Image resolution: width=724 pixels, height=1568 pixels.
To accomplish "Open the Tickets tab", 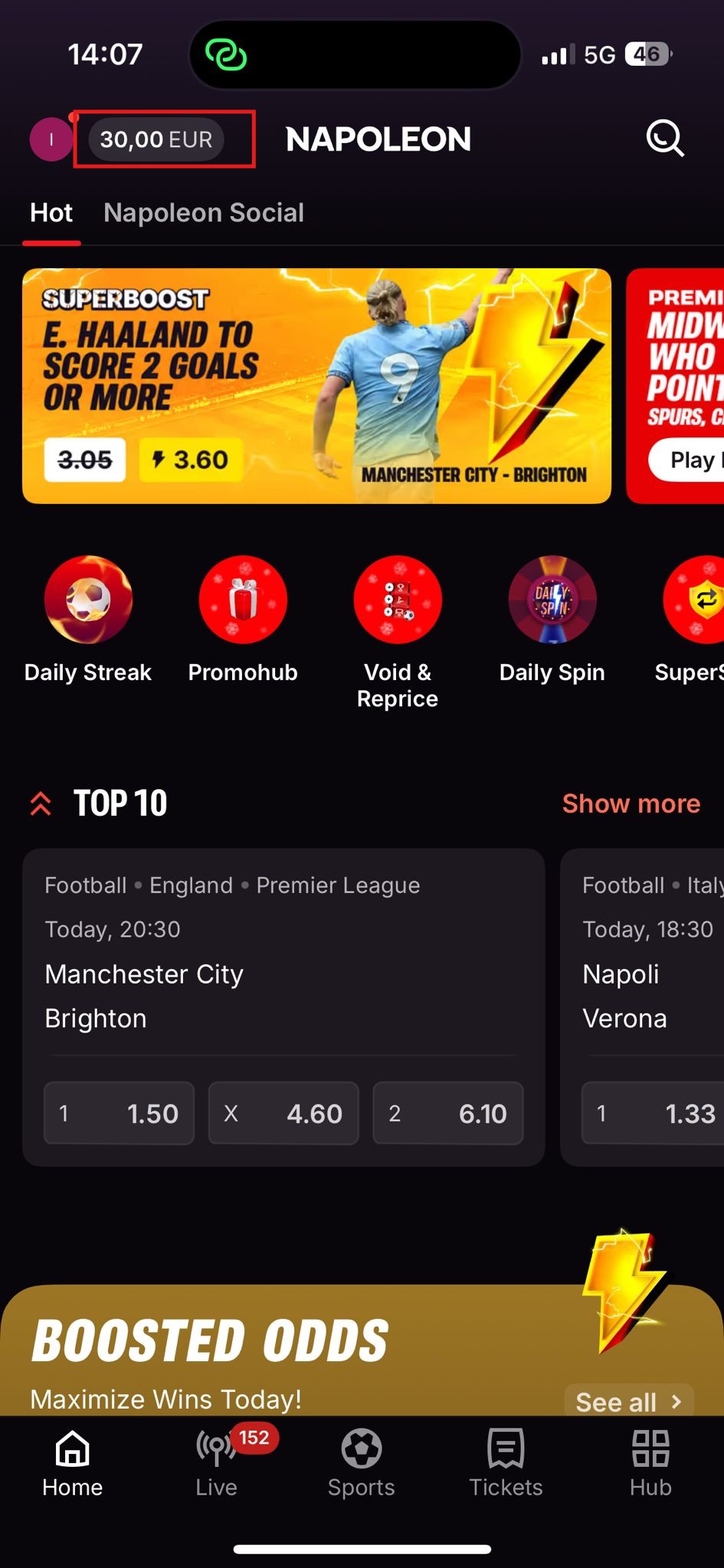I will point(506,1463).
